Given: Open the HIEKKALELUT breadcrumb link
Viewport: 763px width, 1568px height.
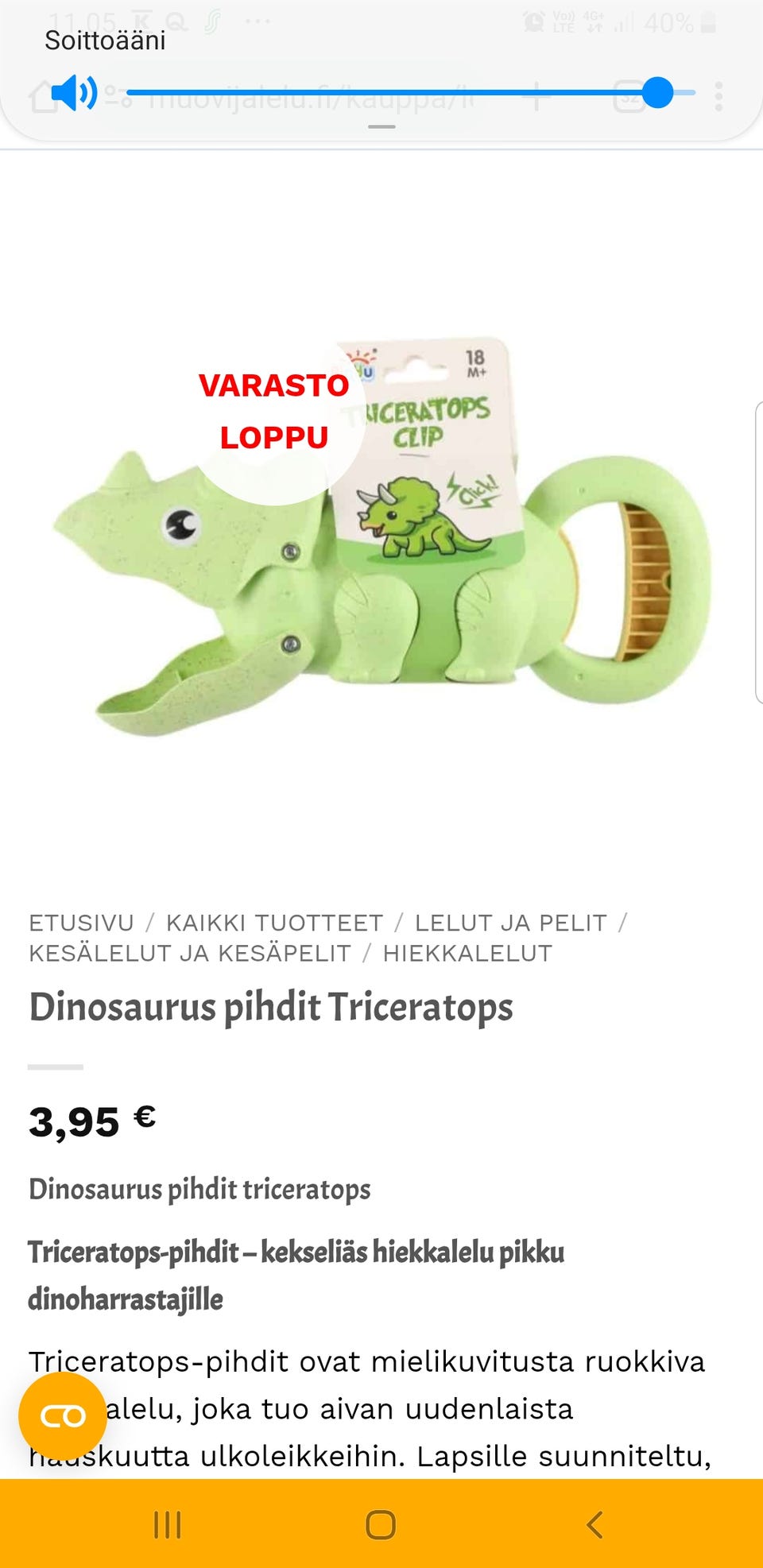Looking at the screenshot, I should pyautogui.click(x=467, y=953).
